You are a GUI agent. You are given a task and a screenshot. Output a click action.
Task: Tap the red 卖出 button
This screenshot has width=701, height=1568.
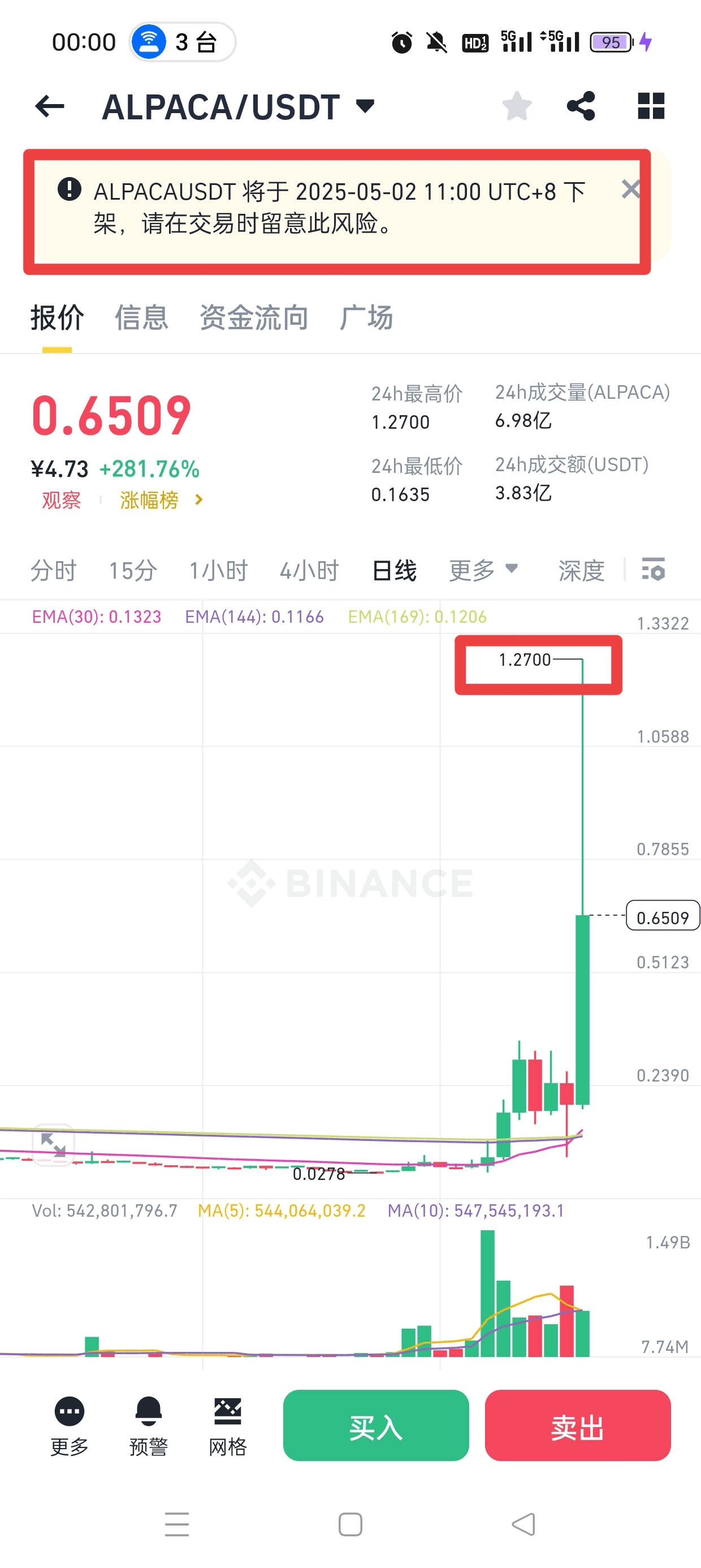tap(577, 1425)
